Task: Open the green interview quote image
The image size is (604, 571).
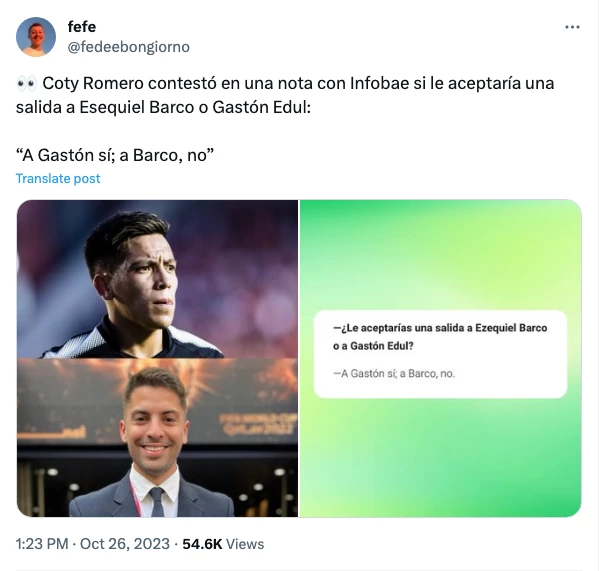Action: [x=441, y=358]
